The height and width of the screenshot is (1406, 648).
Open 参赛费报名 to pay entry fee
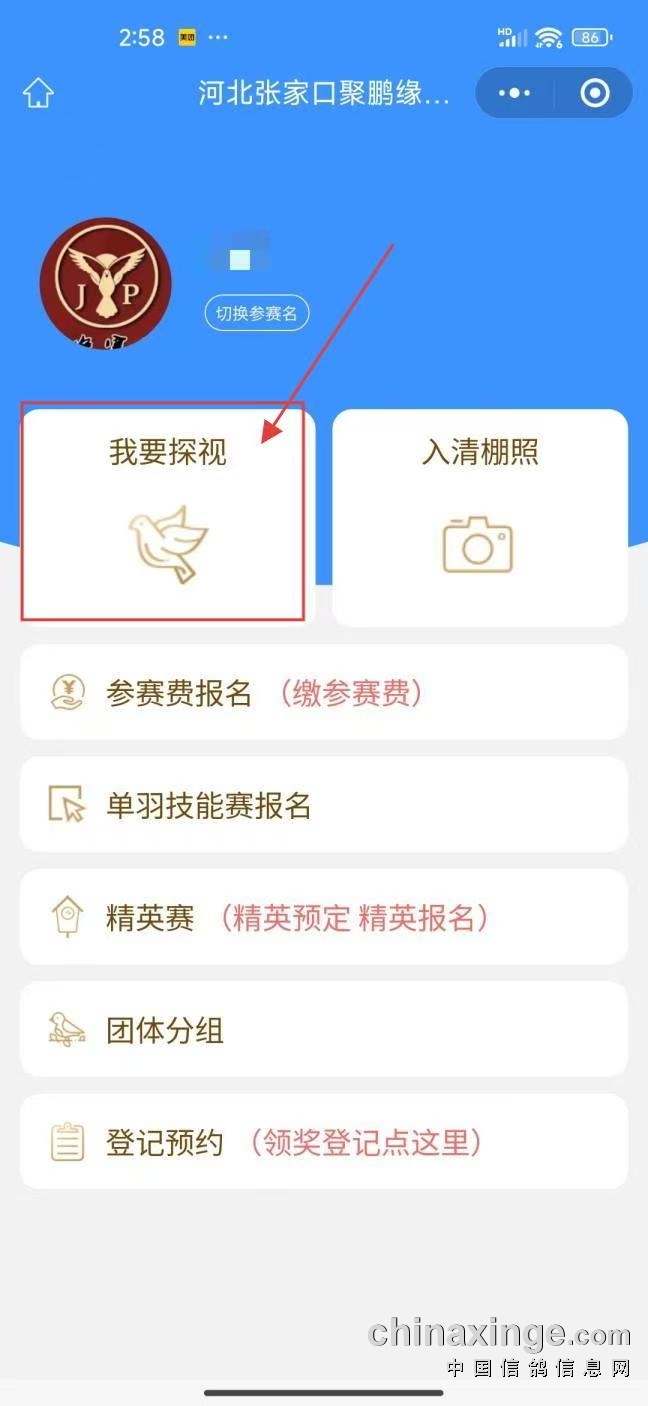(324, 693)
